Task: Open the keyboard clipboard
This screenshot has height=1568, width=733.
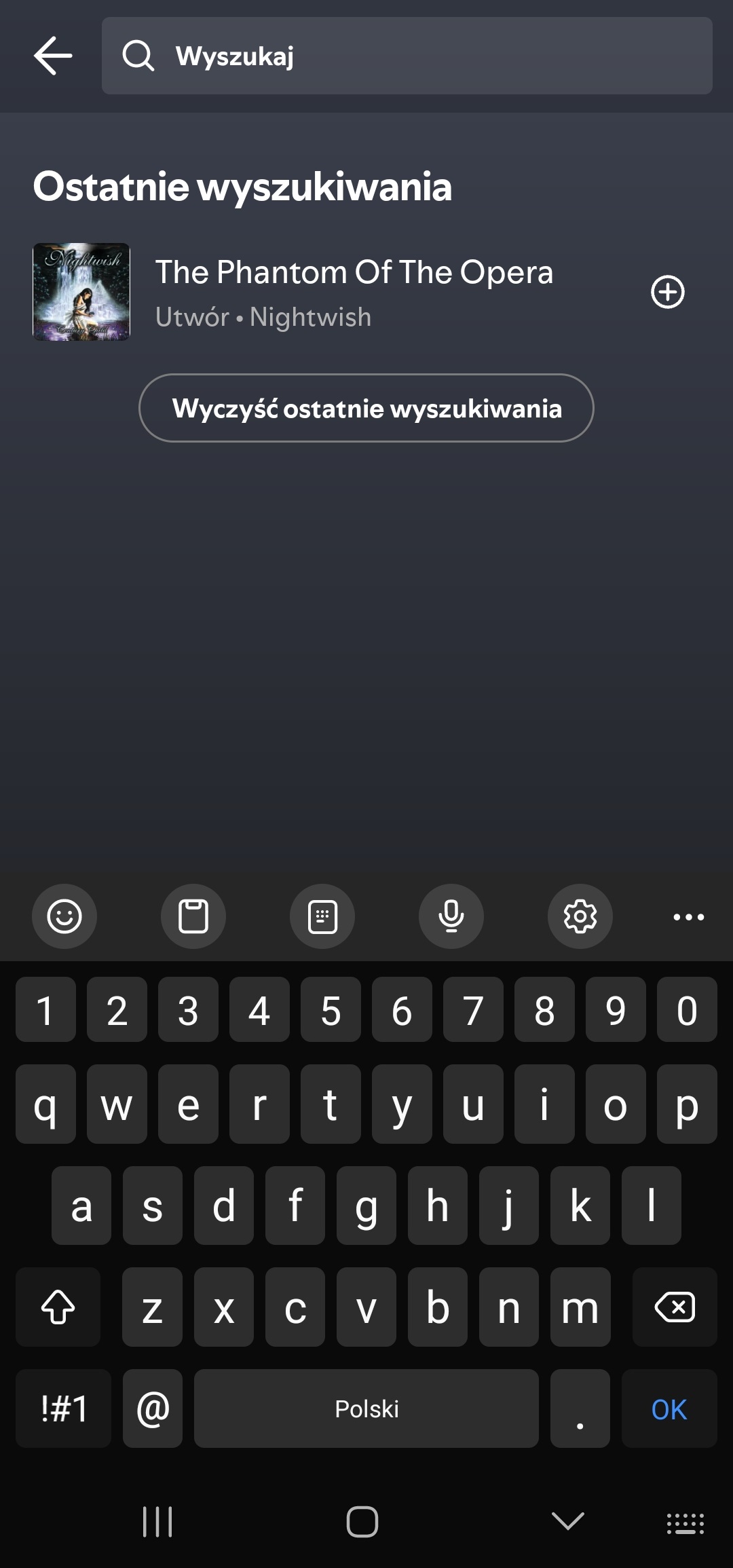Action: click(x=193, y=916)
